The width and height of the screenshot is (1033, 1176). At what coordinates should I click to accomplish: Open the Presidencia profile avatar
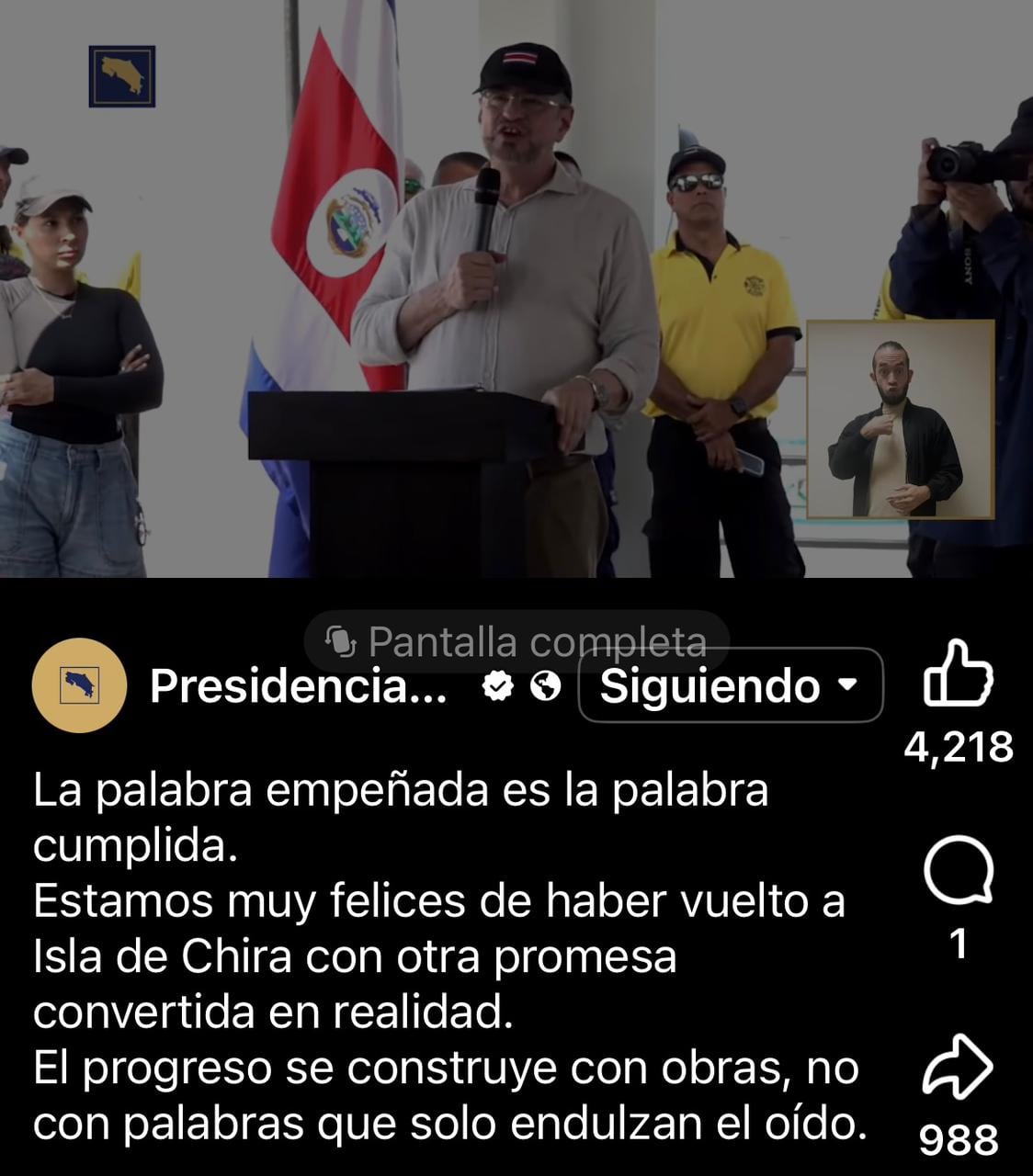[x=82, y=684]
